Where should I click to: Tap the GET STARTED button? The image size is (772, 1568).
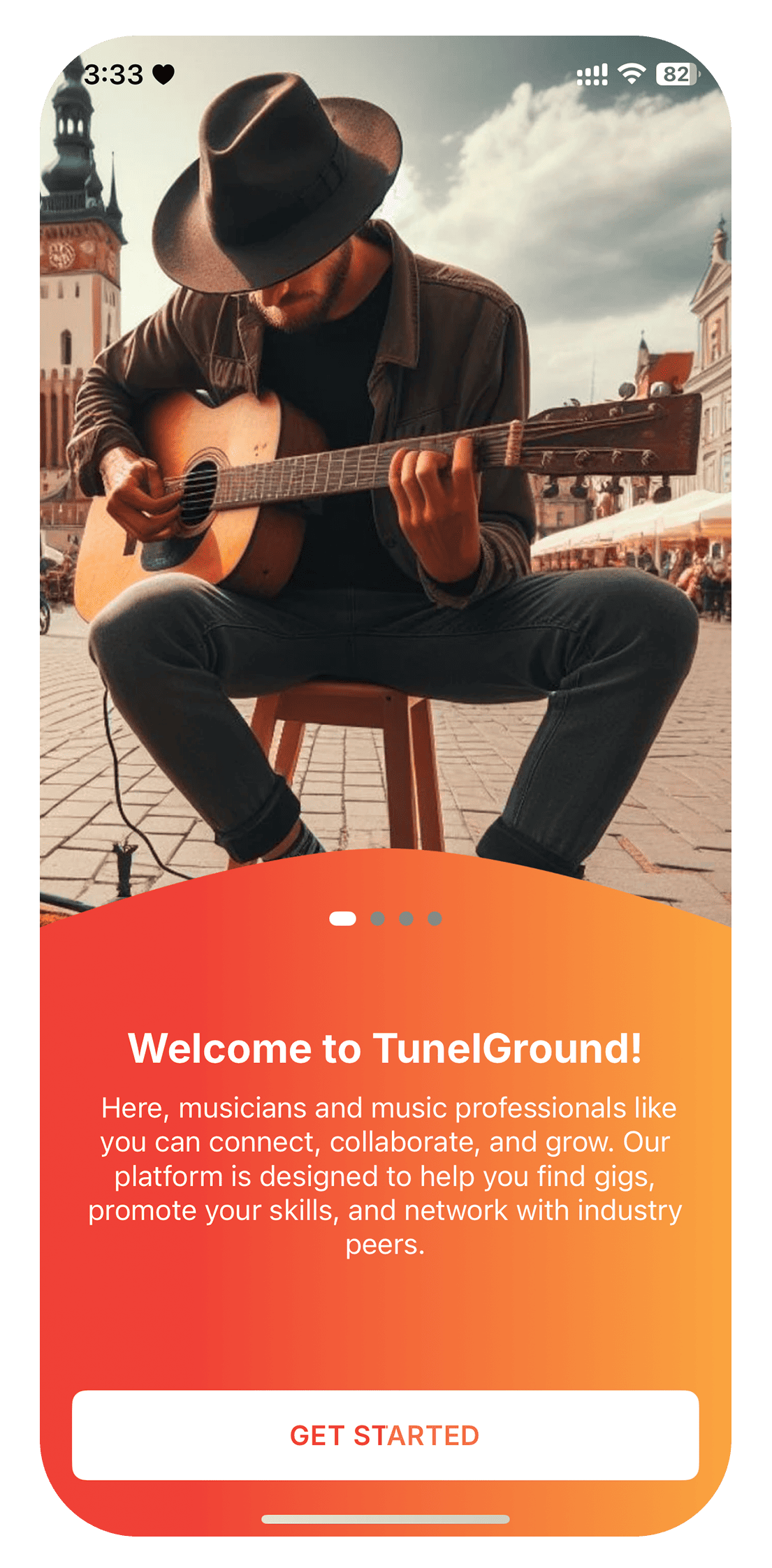point(385,1435)
